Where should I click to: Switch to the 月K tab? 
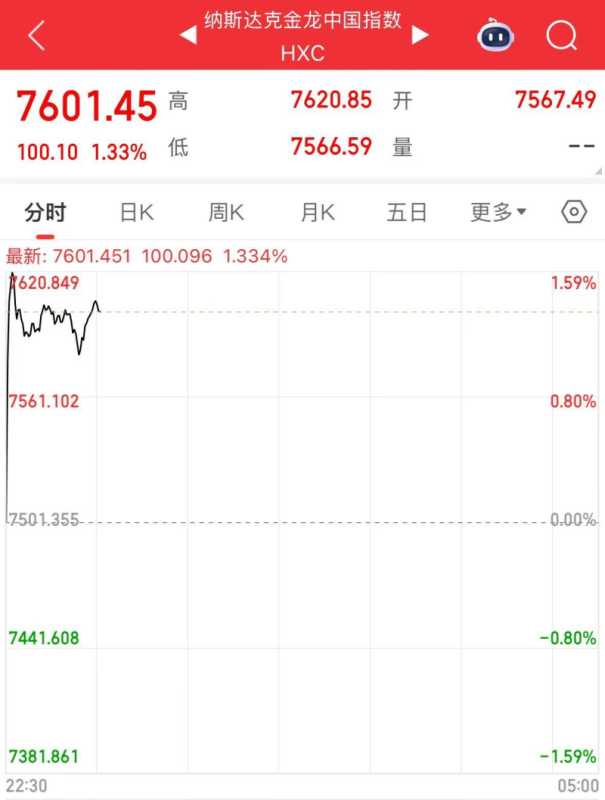[317, 212]
